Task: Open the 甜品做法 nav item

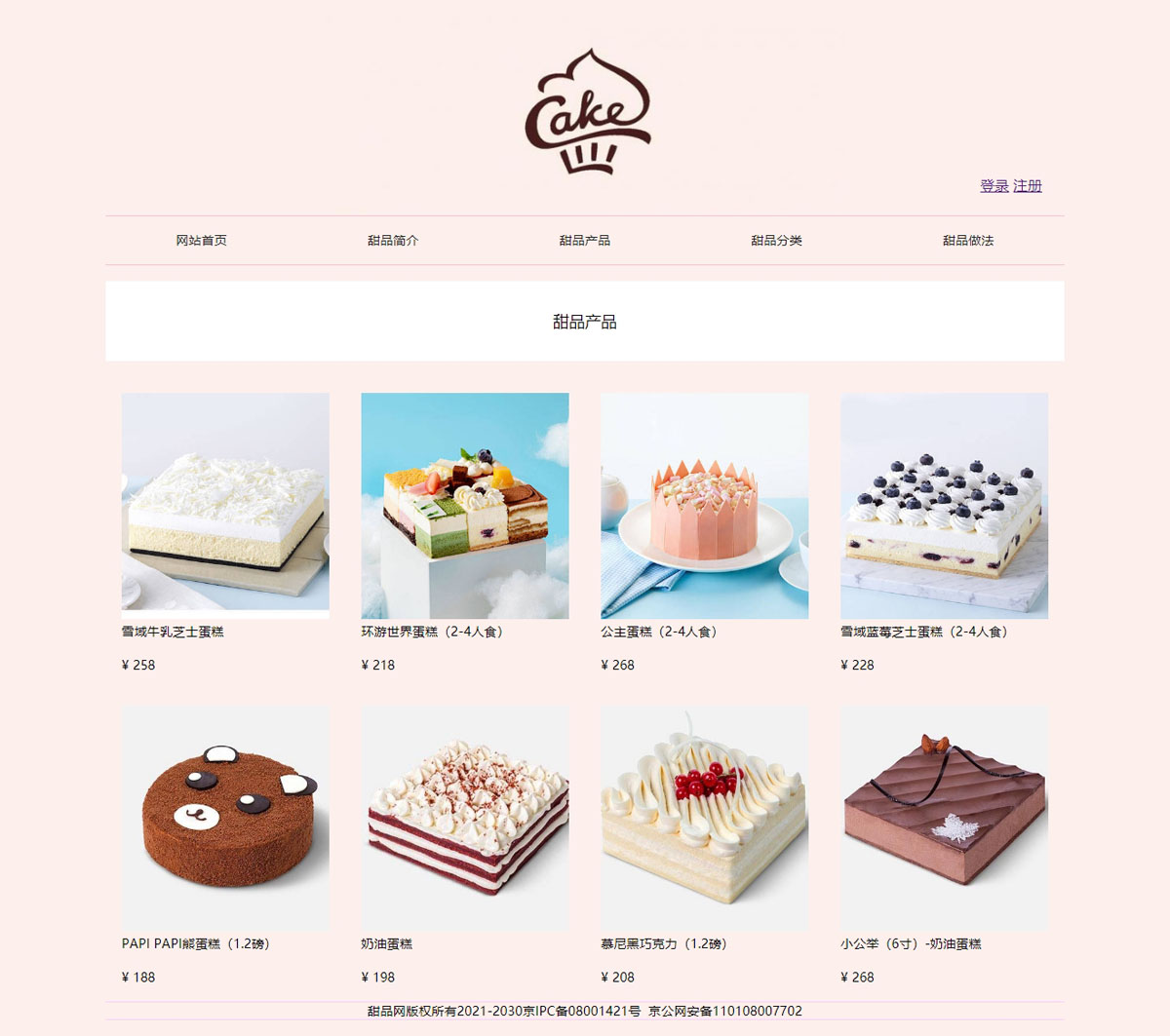Action: pyautogui.click(x=968, y=241)
